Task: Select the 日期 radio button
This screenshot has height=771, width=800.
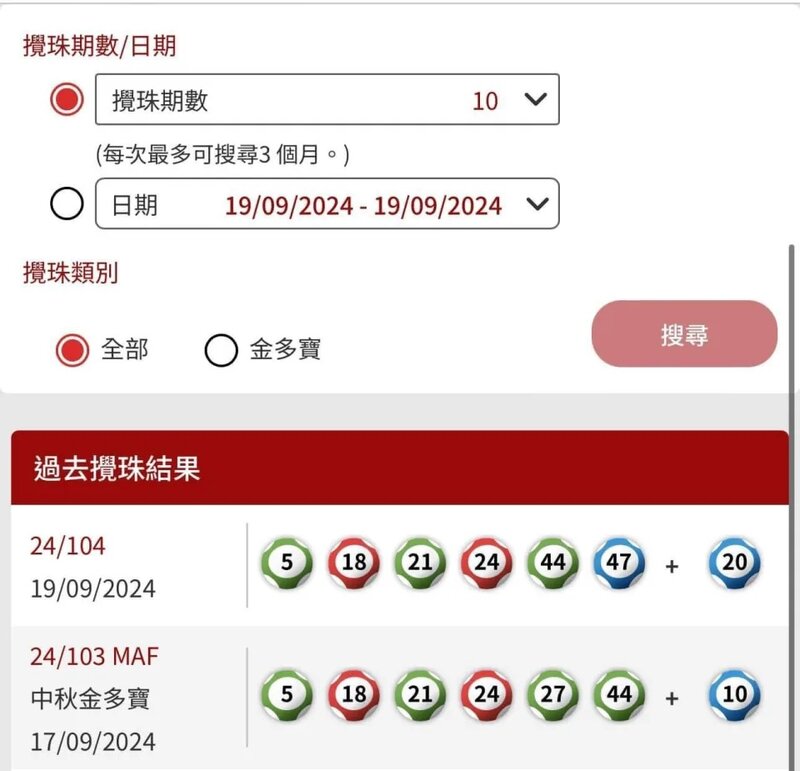Action: tap(67, 205)
